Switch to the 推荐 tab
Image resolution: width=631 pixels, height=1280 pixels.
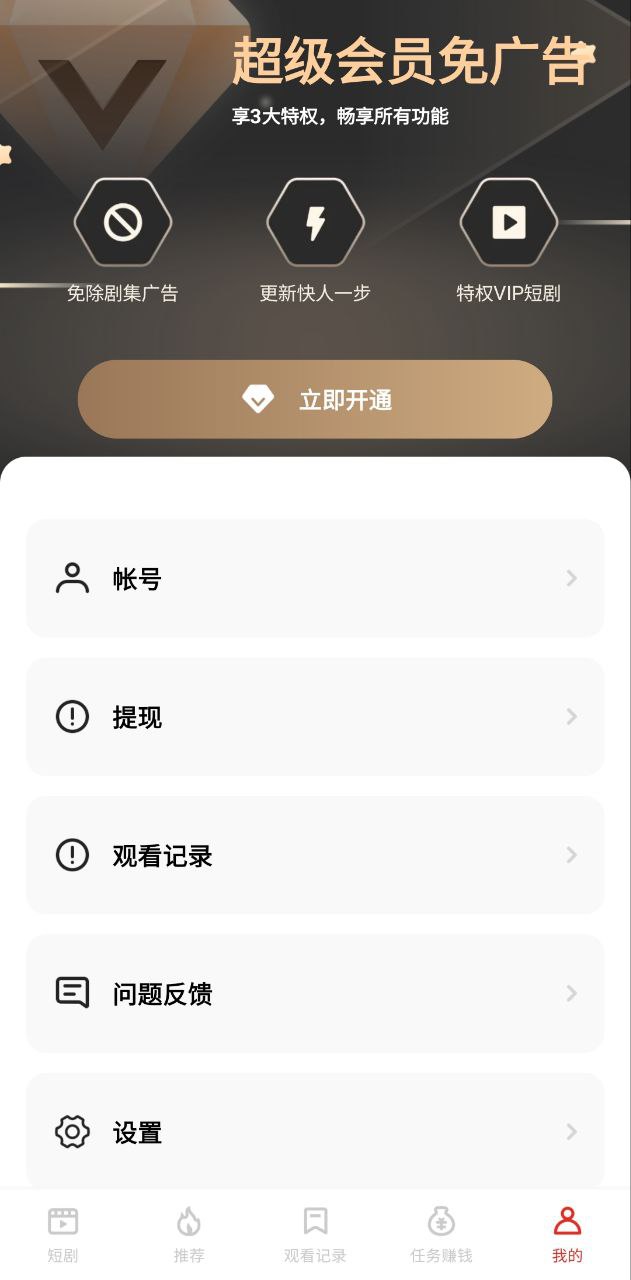click(x=189, y=1234)
